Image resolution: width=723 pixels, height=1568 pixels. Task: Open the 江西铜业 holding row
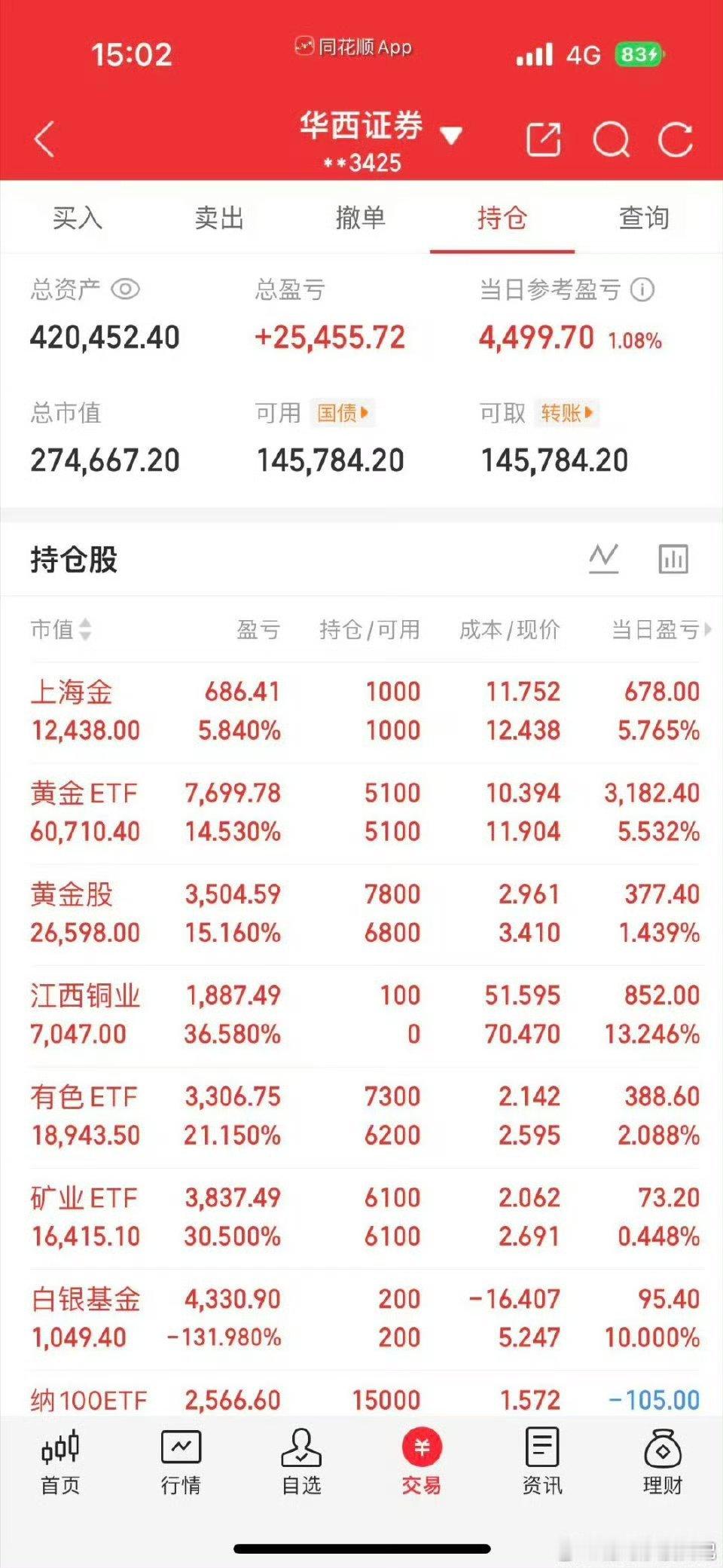coord(365,1015)
